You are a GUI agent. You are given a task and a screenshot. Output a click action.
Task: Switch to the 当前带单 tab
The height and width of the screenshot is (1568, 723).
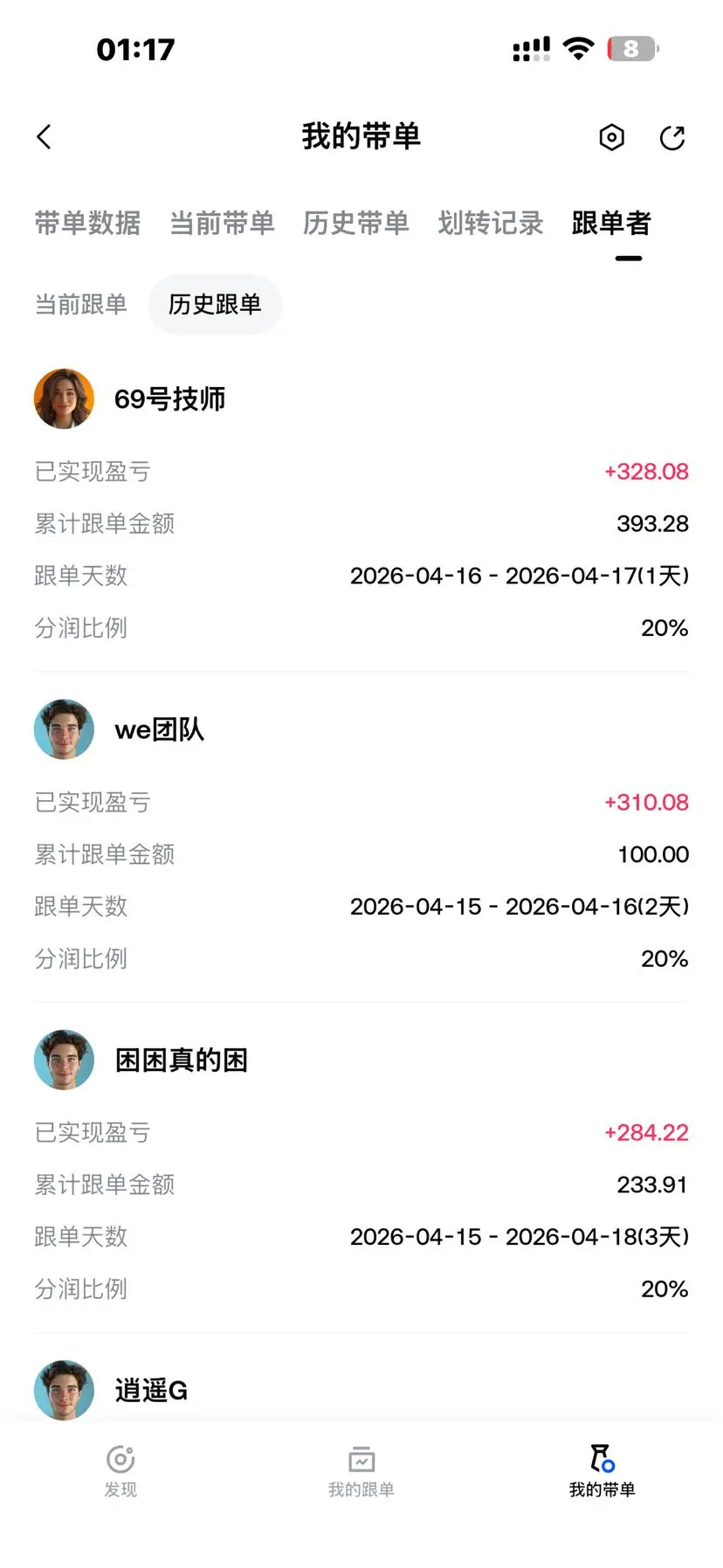pos(222,224)
